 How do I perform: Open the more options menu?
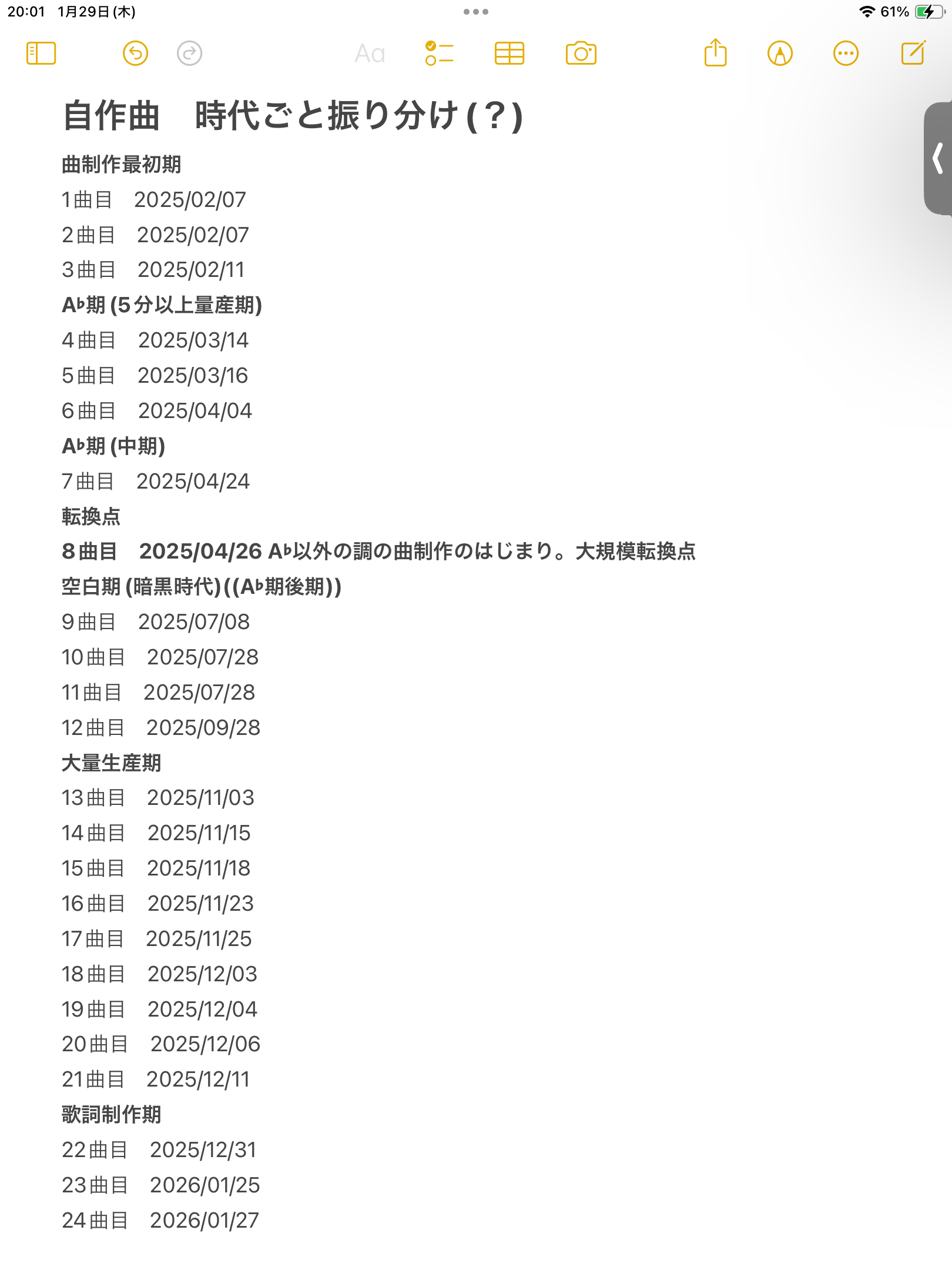(x=846, y=54)
